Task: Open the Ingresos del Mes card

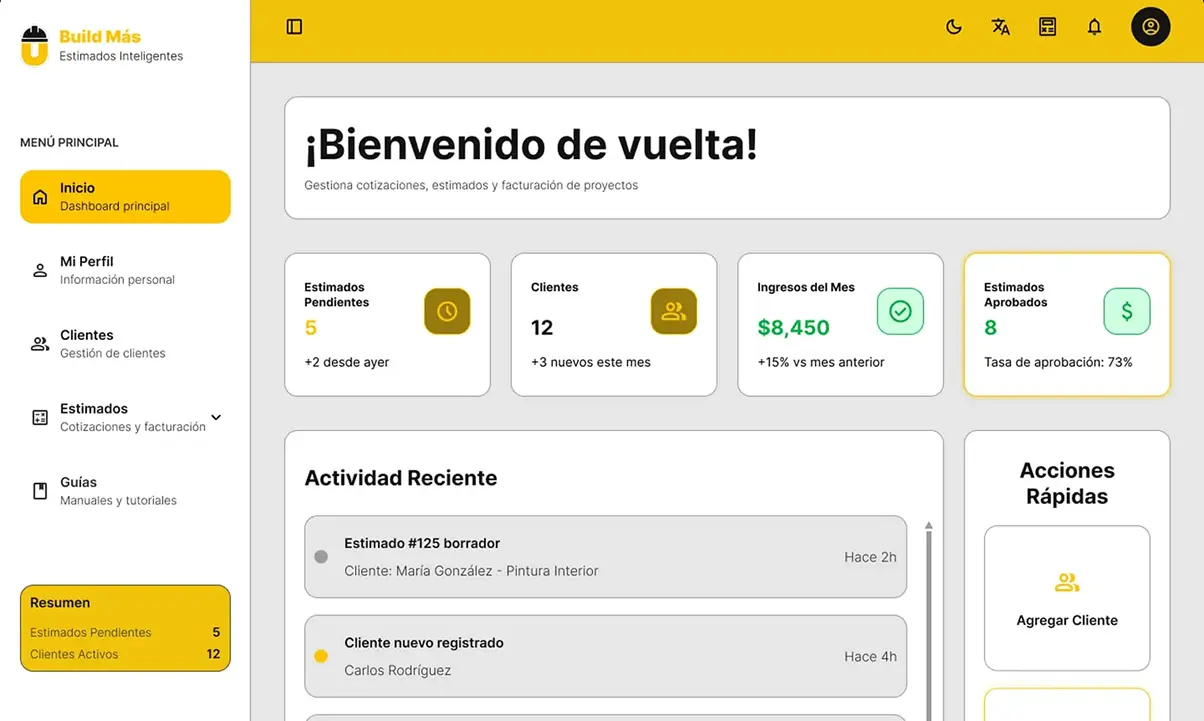Action: pyautogui.click(x=841, y=325)
